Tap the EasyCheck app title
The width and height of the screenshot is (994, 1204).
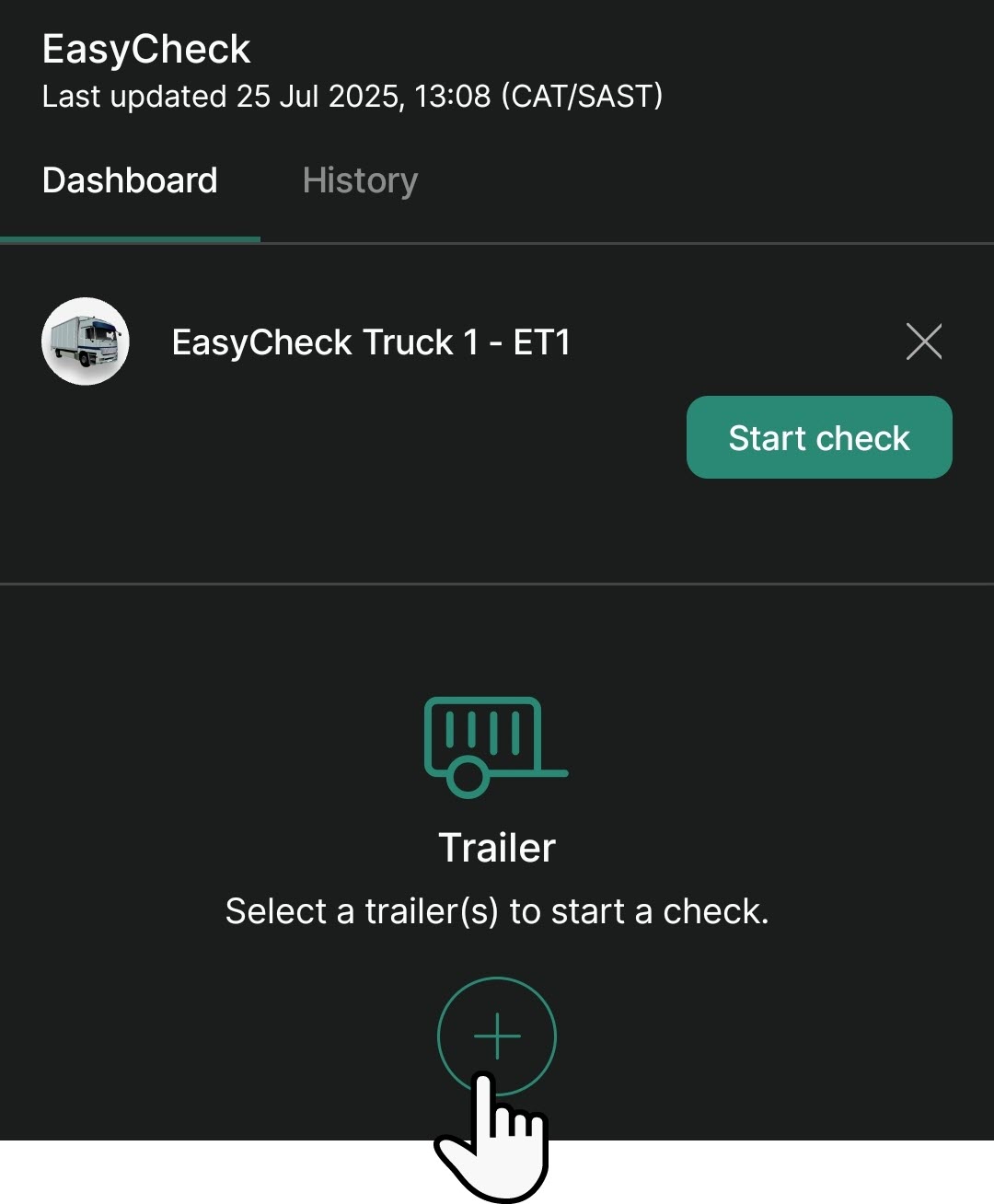(145, 48)
